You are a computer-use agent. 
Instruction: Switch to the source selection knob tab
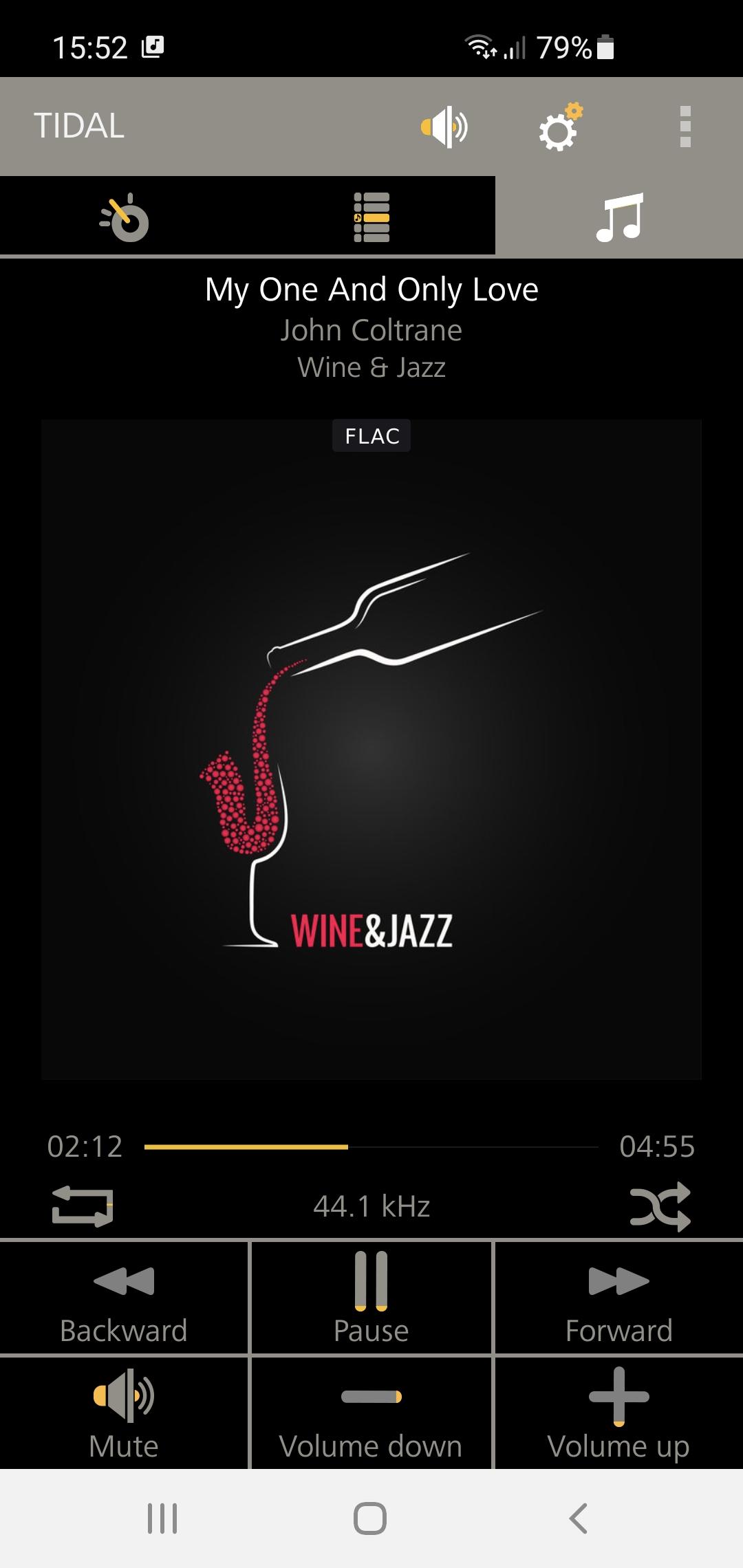124,217
